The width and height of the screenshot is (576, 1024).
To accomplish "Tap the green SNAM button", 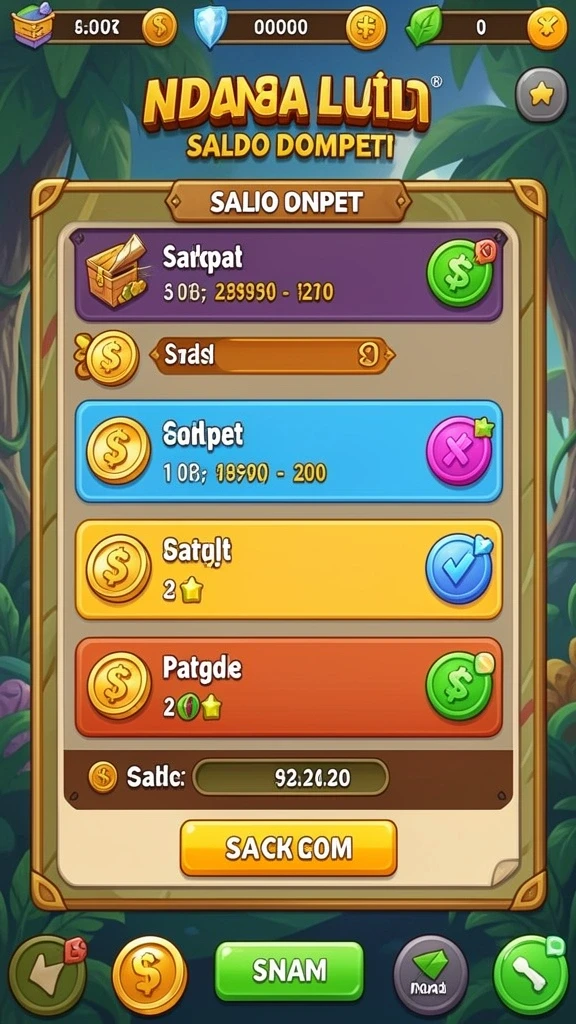I will [x=289, y=971].
